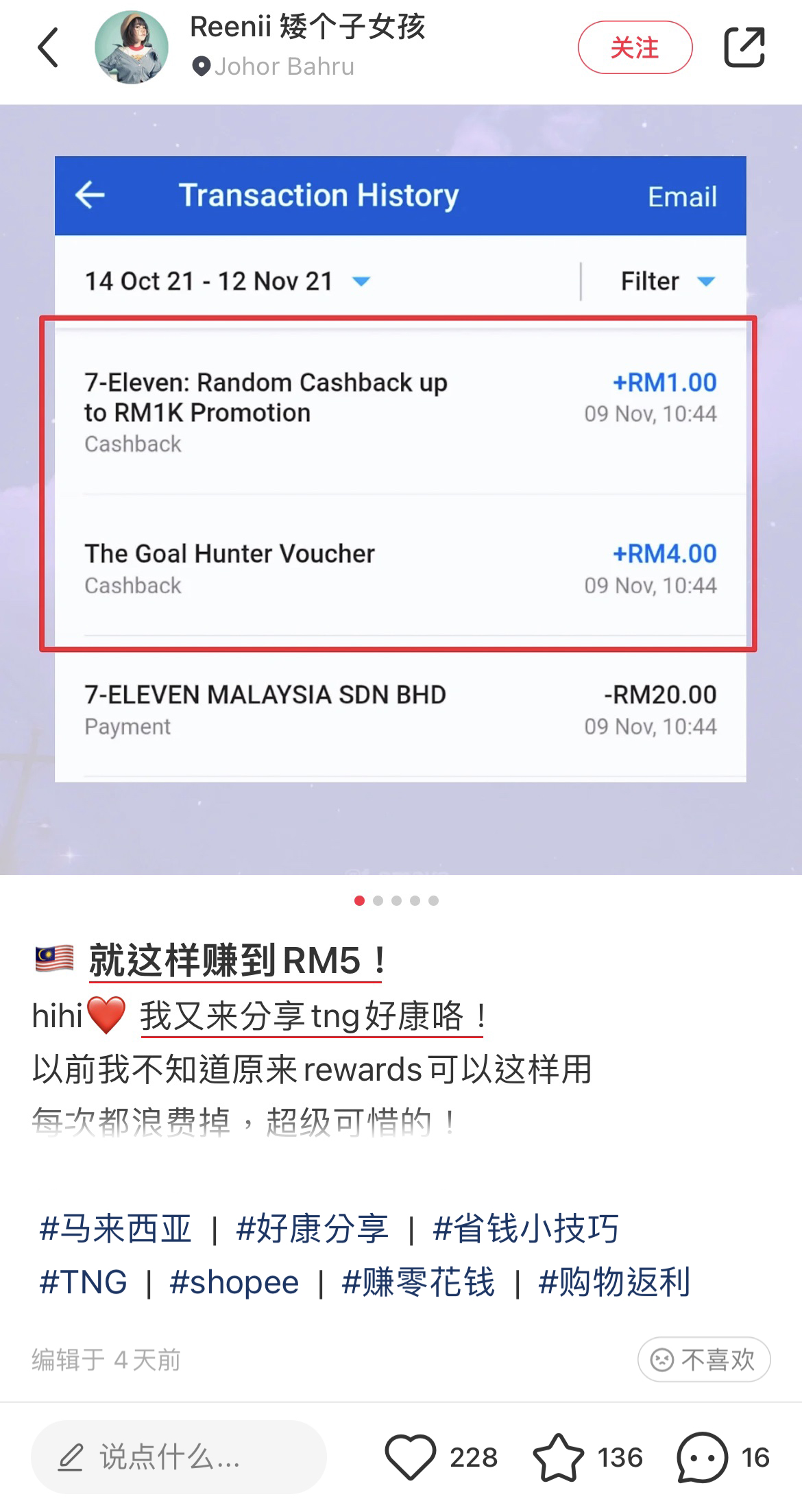
Task: Open Reenii's profile avatar
Action: click(x=132, y=48)
